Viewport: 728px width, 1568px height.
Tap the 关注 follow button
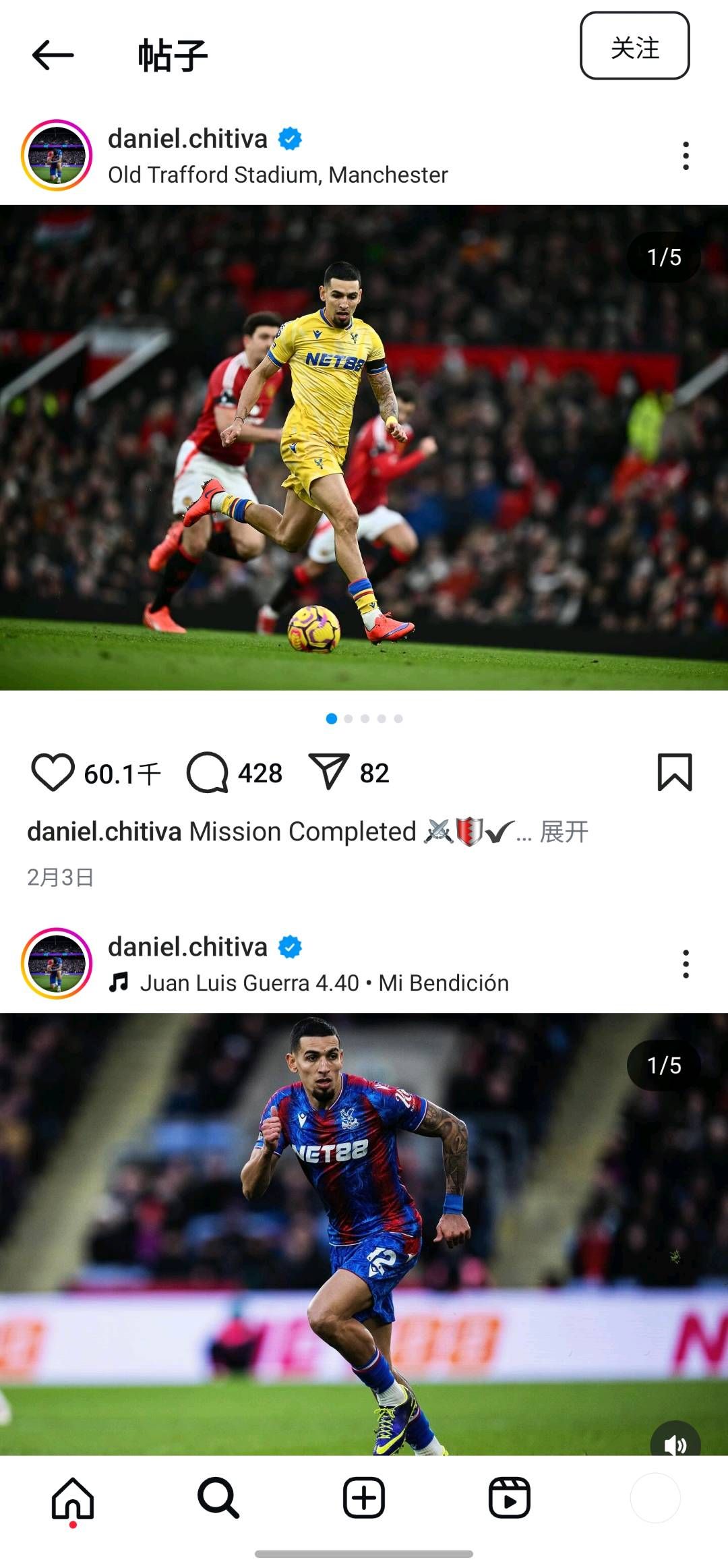coord(634,46)
